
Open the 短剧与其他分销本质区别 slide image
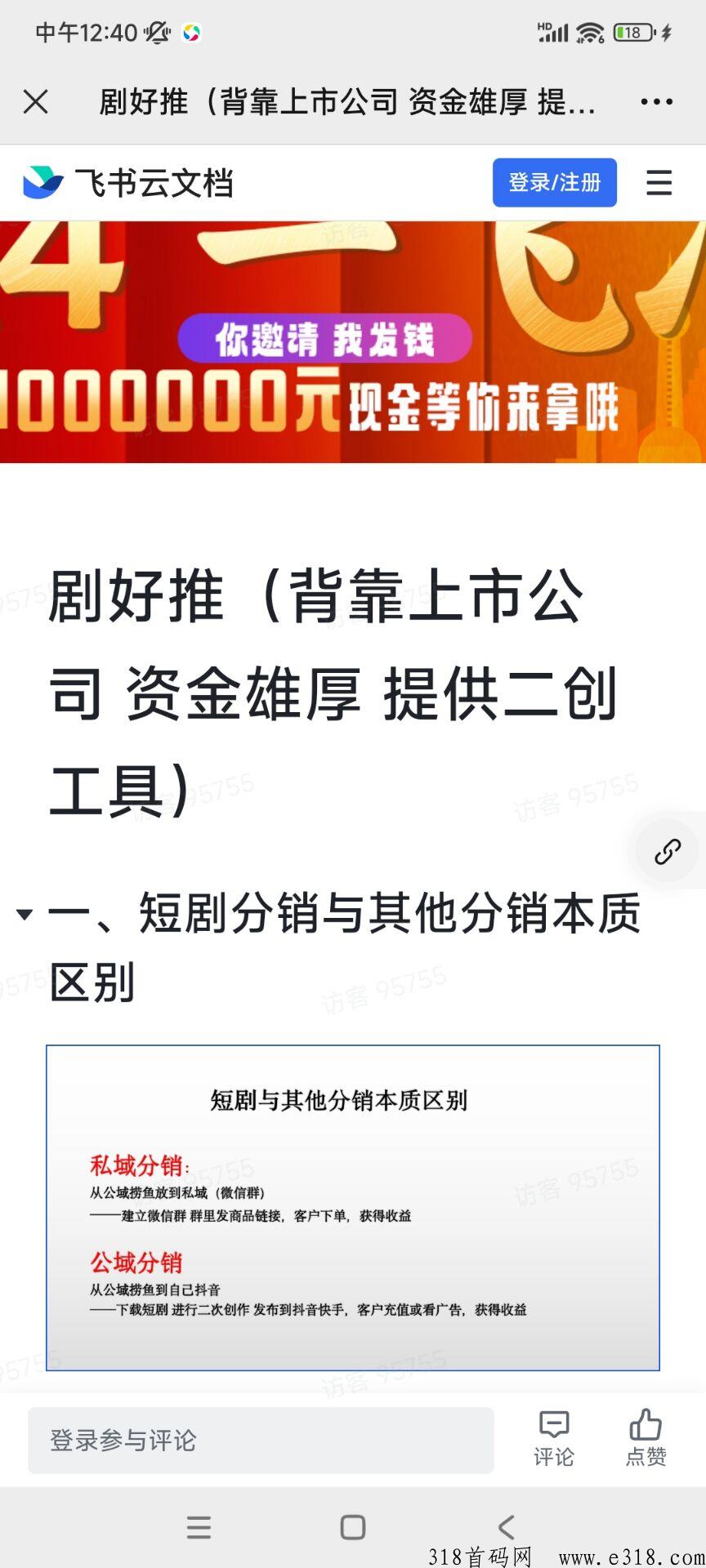(353, 1208)
